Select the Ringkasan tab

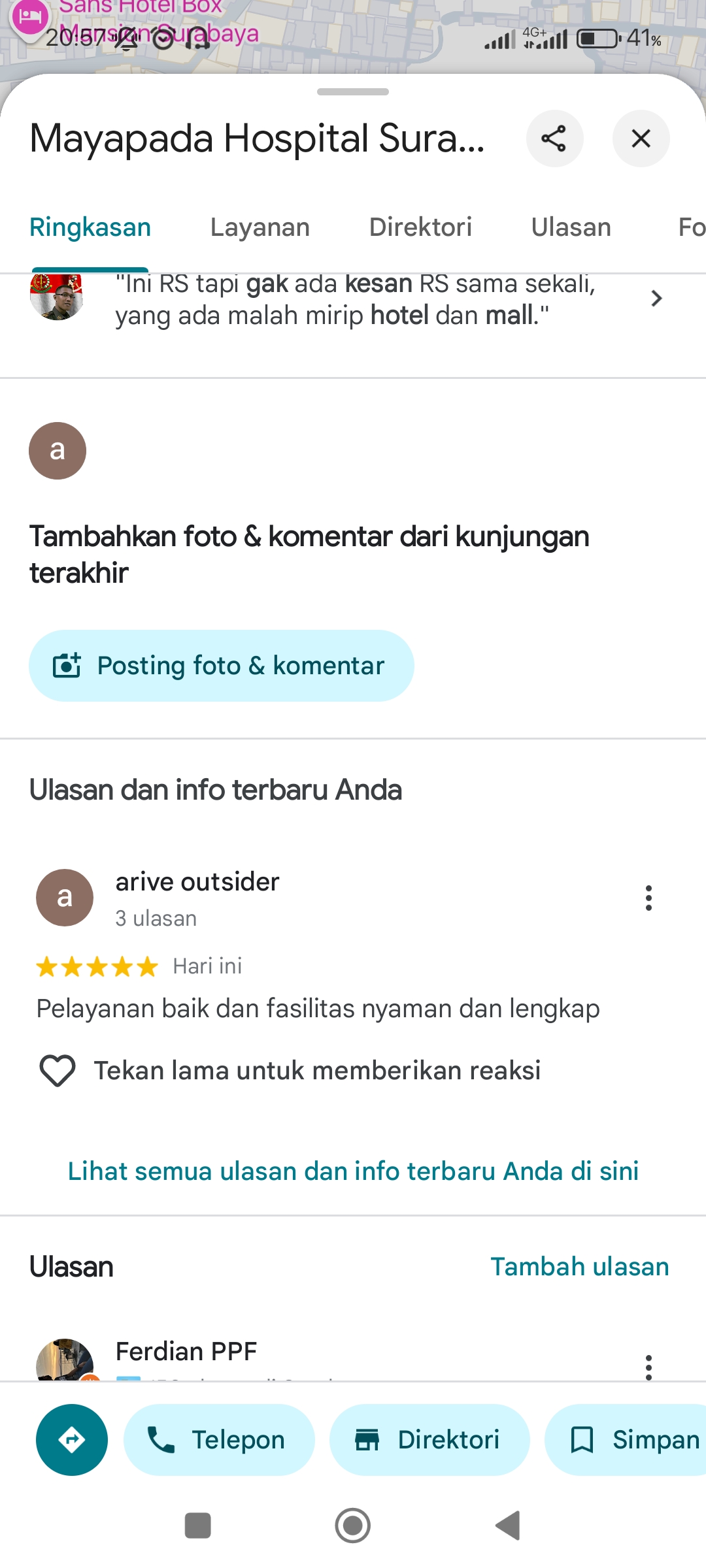pyautogui.click(x=90, y=227)
